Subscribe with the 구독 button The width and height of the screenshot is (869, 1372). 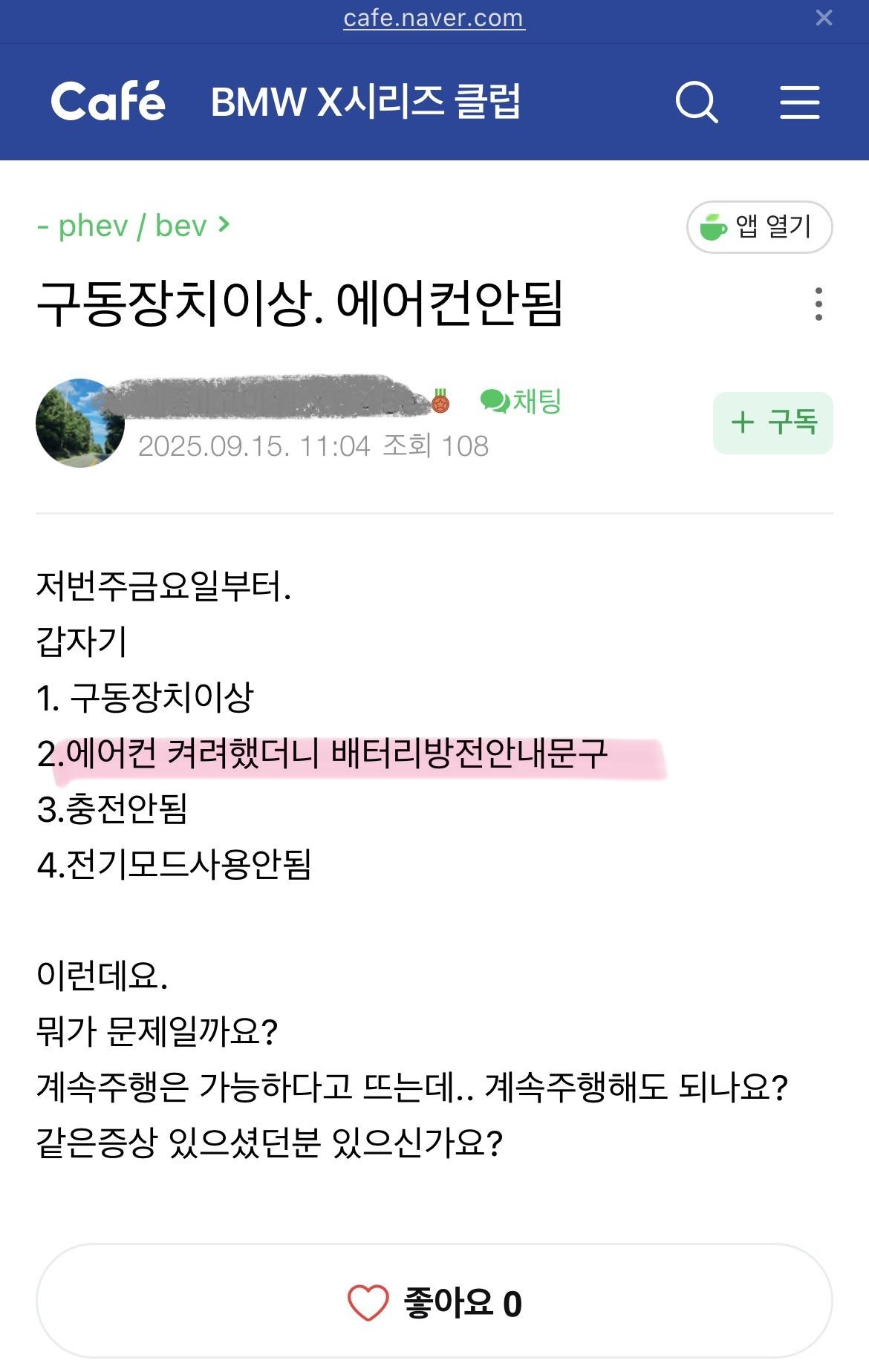[x=772, y=422]
